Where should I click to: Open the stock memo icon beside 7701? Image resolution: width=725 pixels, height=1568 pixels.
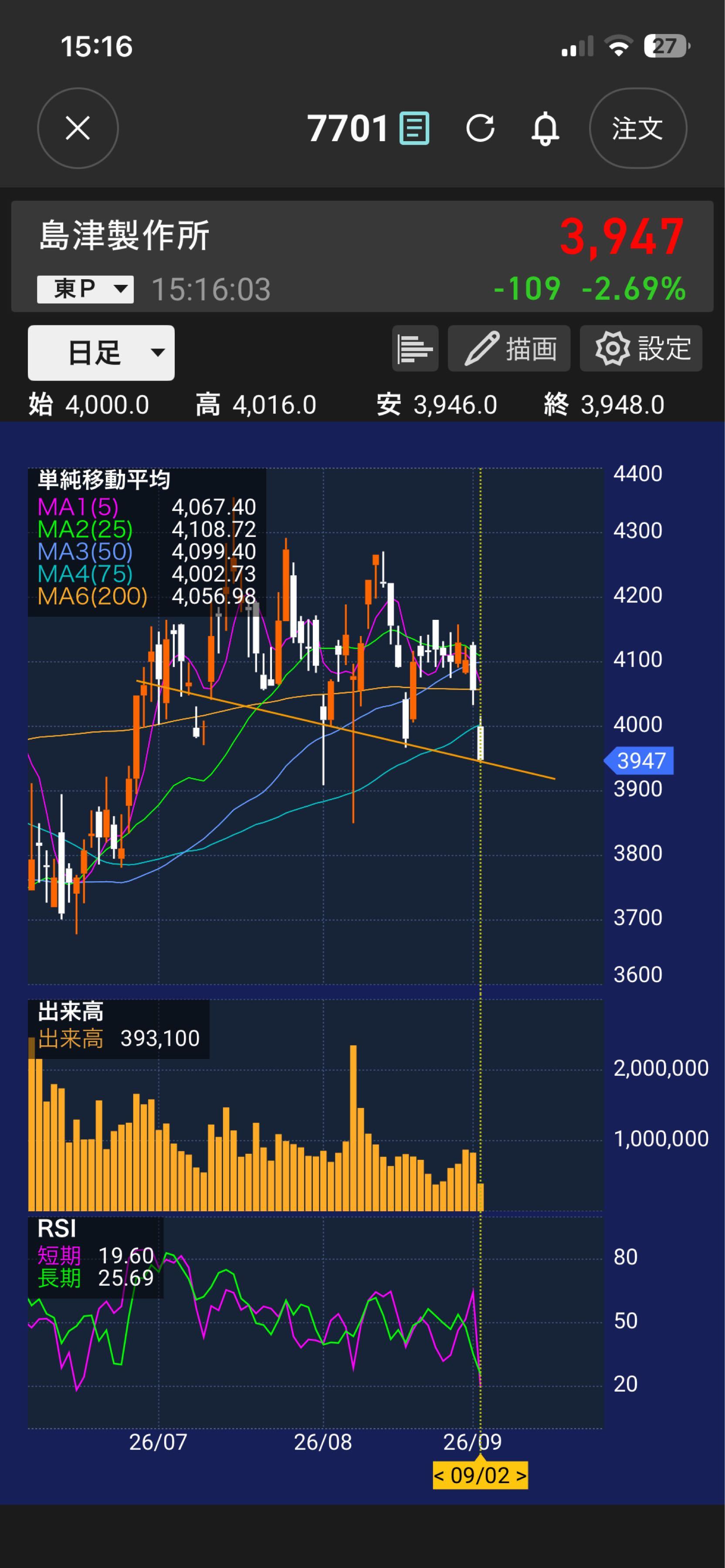pyautogui.click(x=414, y=128)
